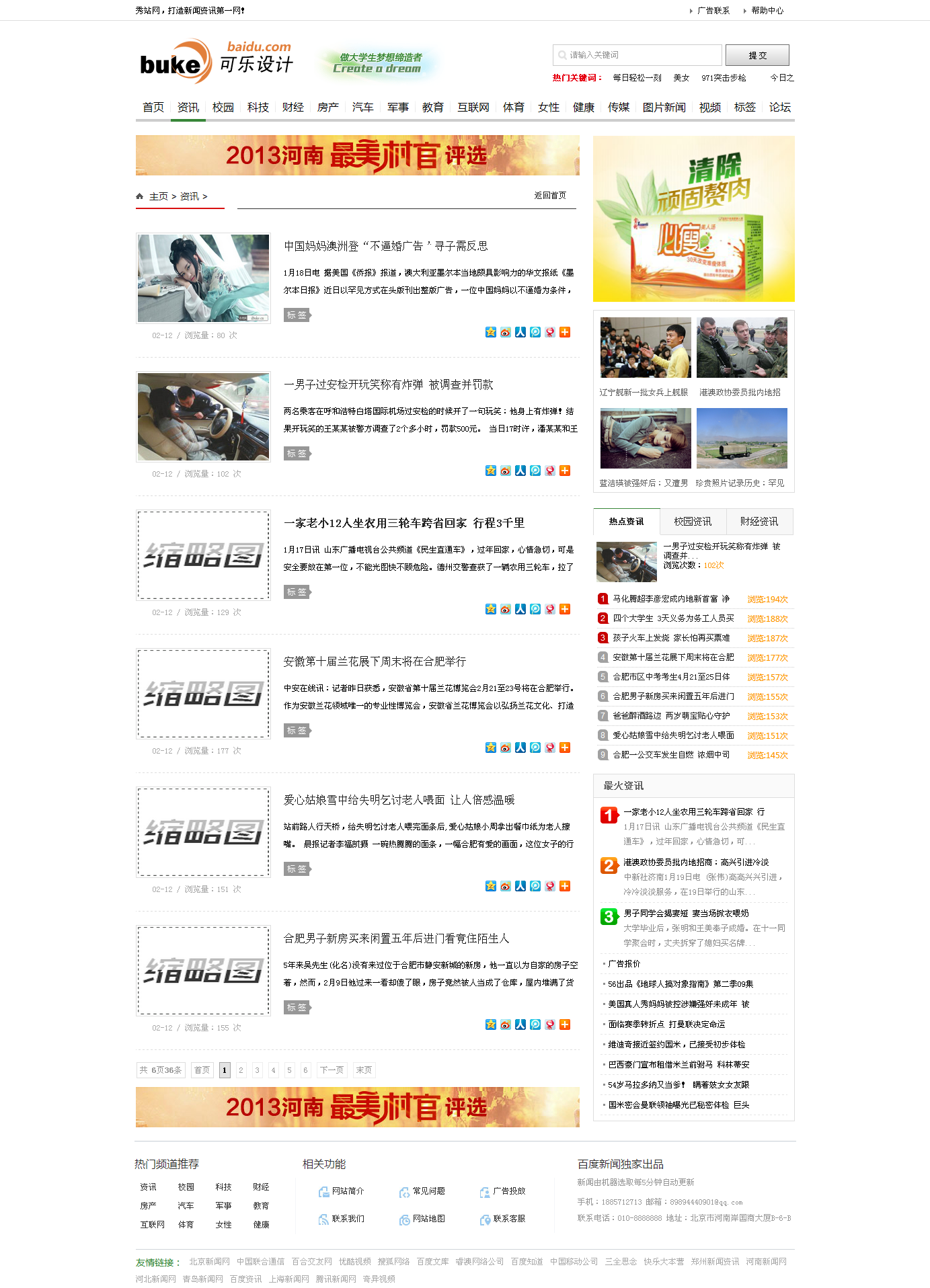
Task: Read 一家老小12人坐农用三轮车 article
Action: click(x=403, y=523)
